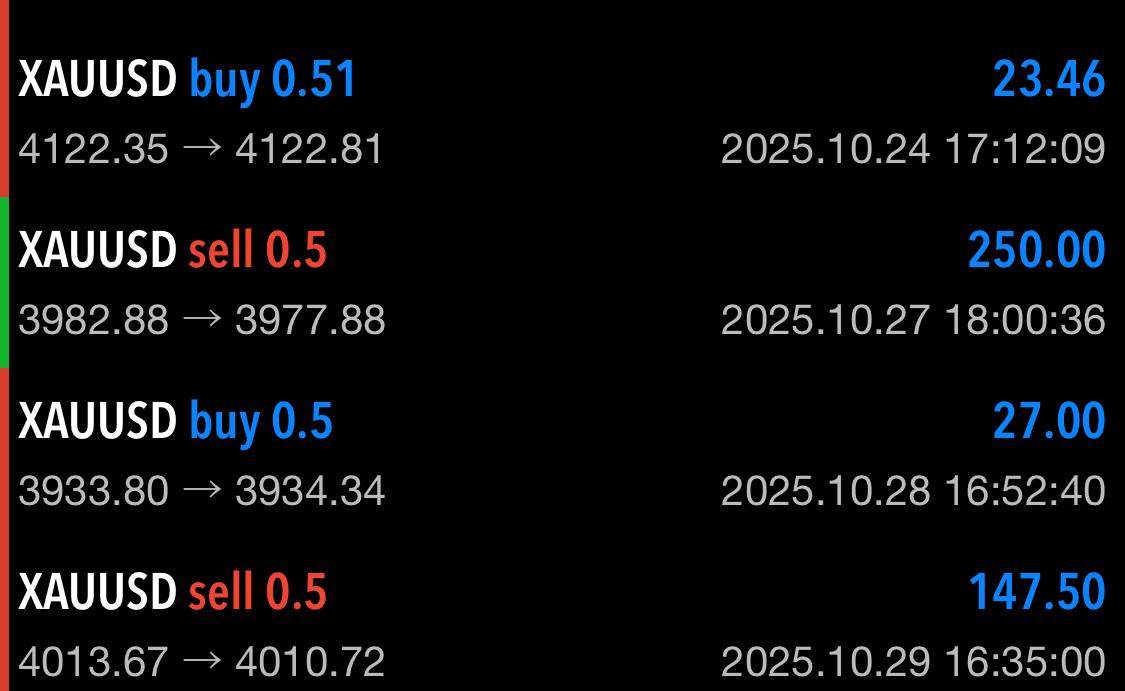Image resolution: width=1125 pixels, height=691 pixels.
Task: Open the XAUUSD sell trade with 250.00 profit
Action: point(562,283)
